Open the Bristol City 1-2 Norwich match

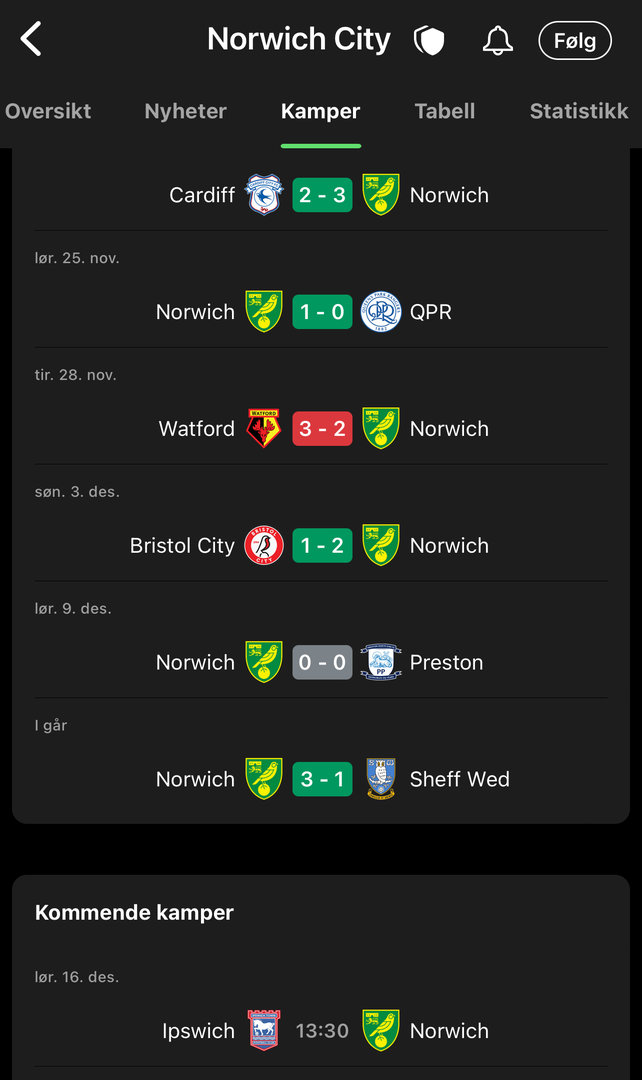click(322, 546)
